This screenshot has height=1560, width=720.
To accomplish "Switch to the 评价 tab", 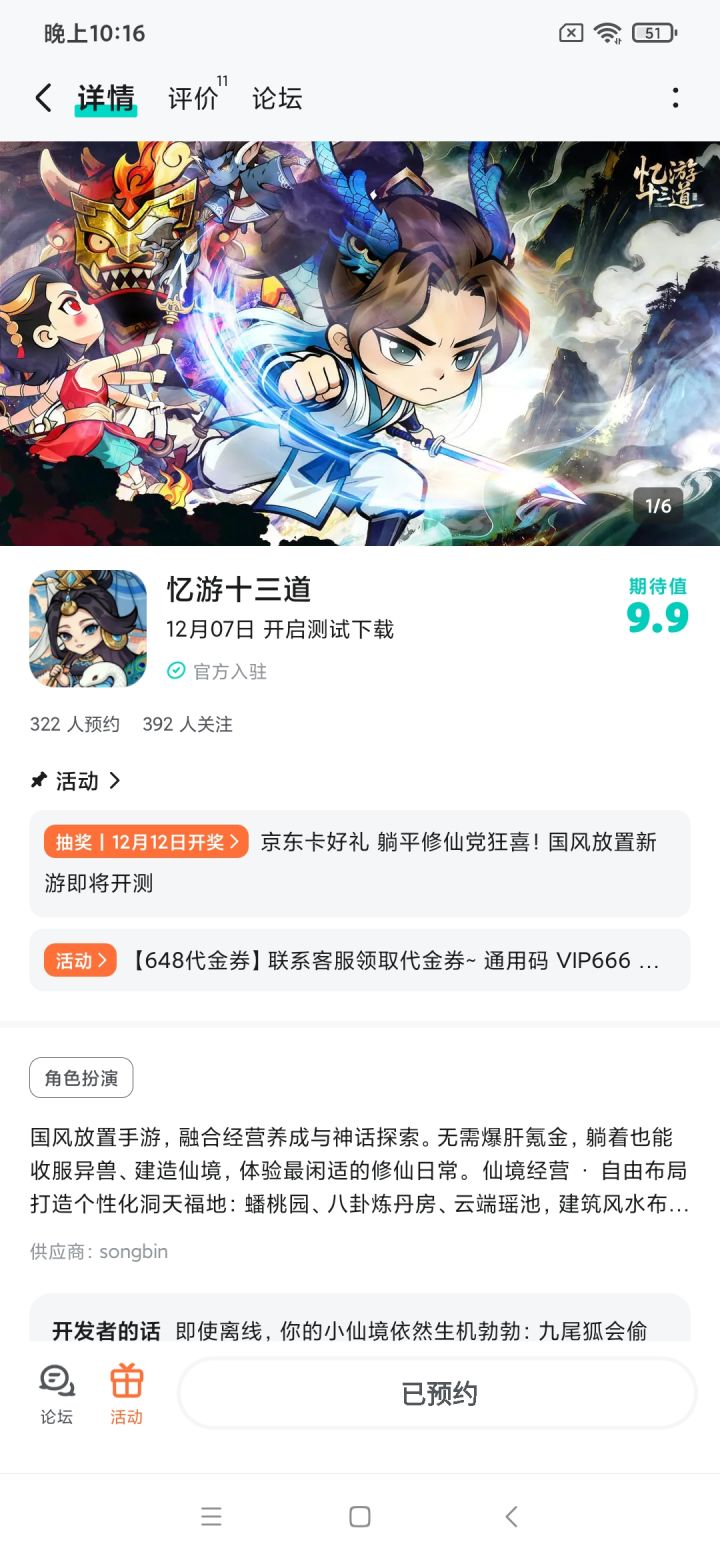I will 196,97.
